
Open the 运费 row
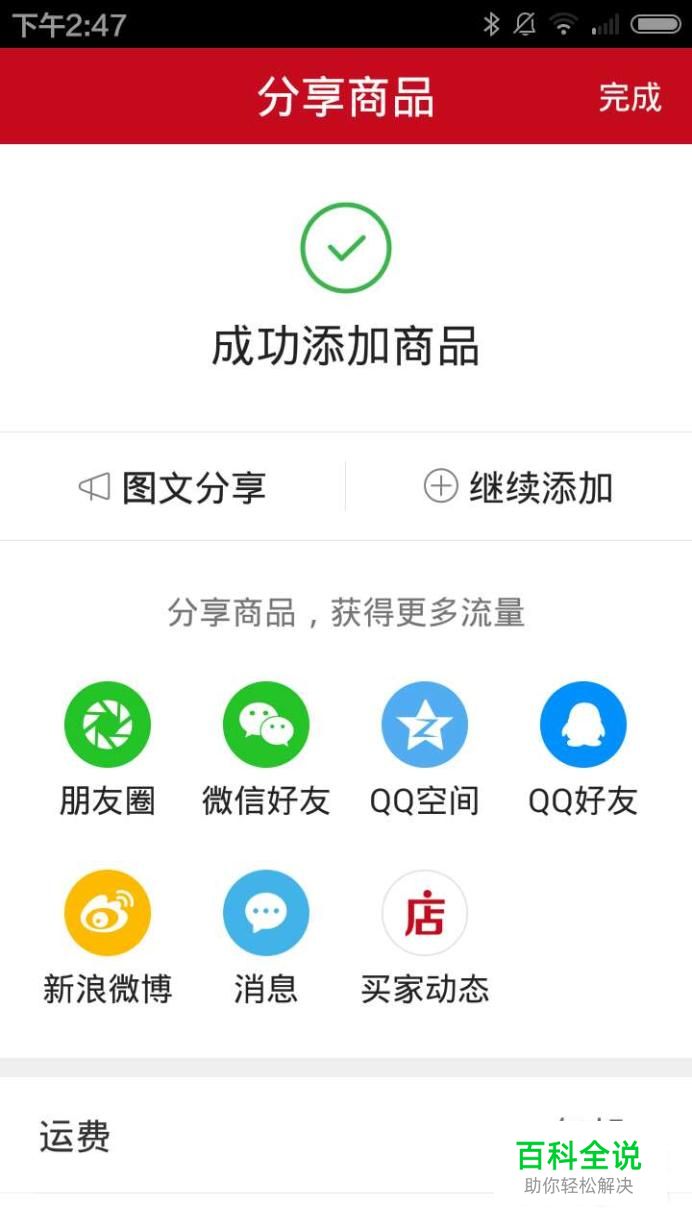tap(346, 1136)
